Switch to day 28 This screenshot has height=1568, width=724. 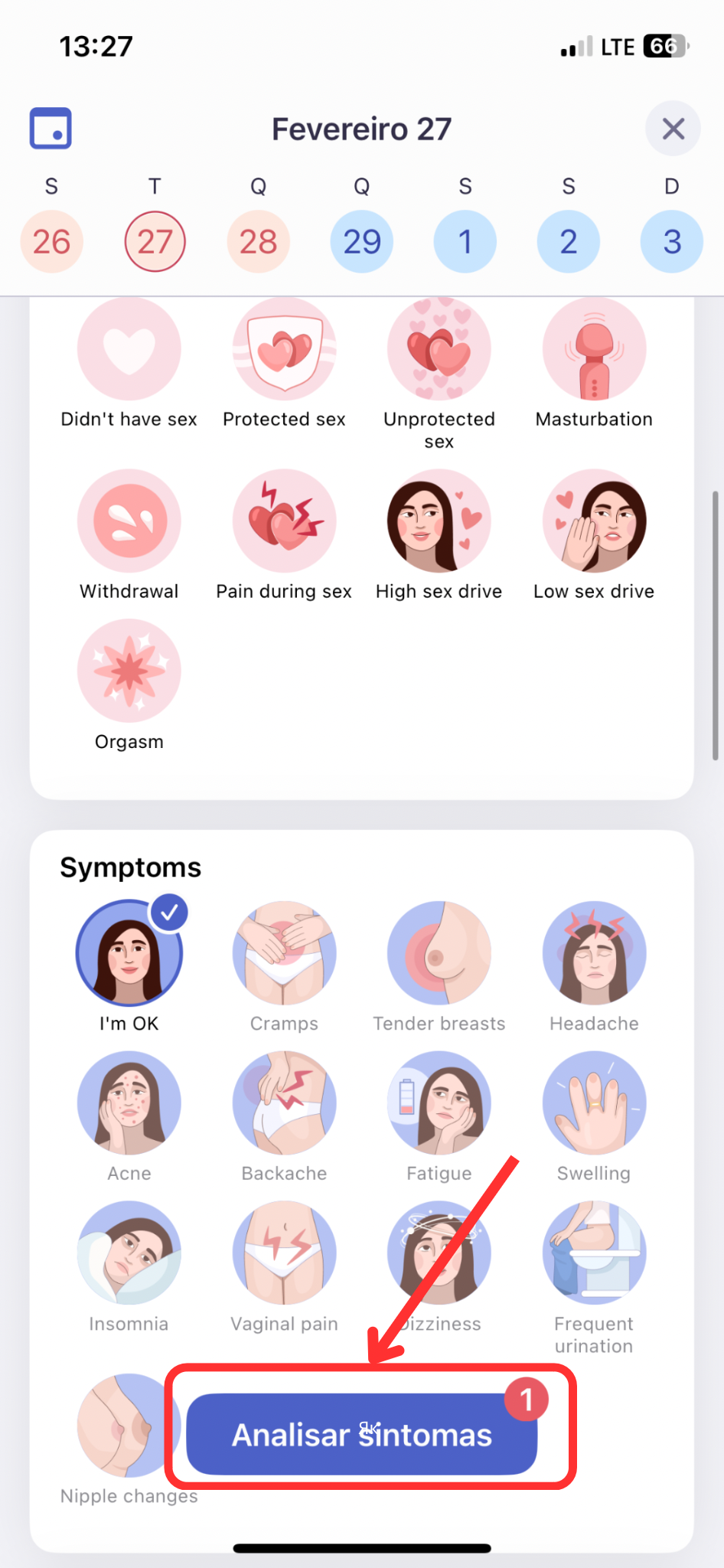[x=258, y=242]
